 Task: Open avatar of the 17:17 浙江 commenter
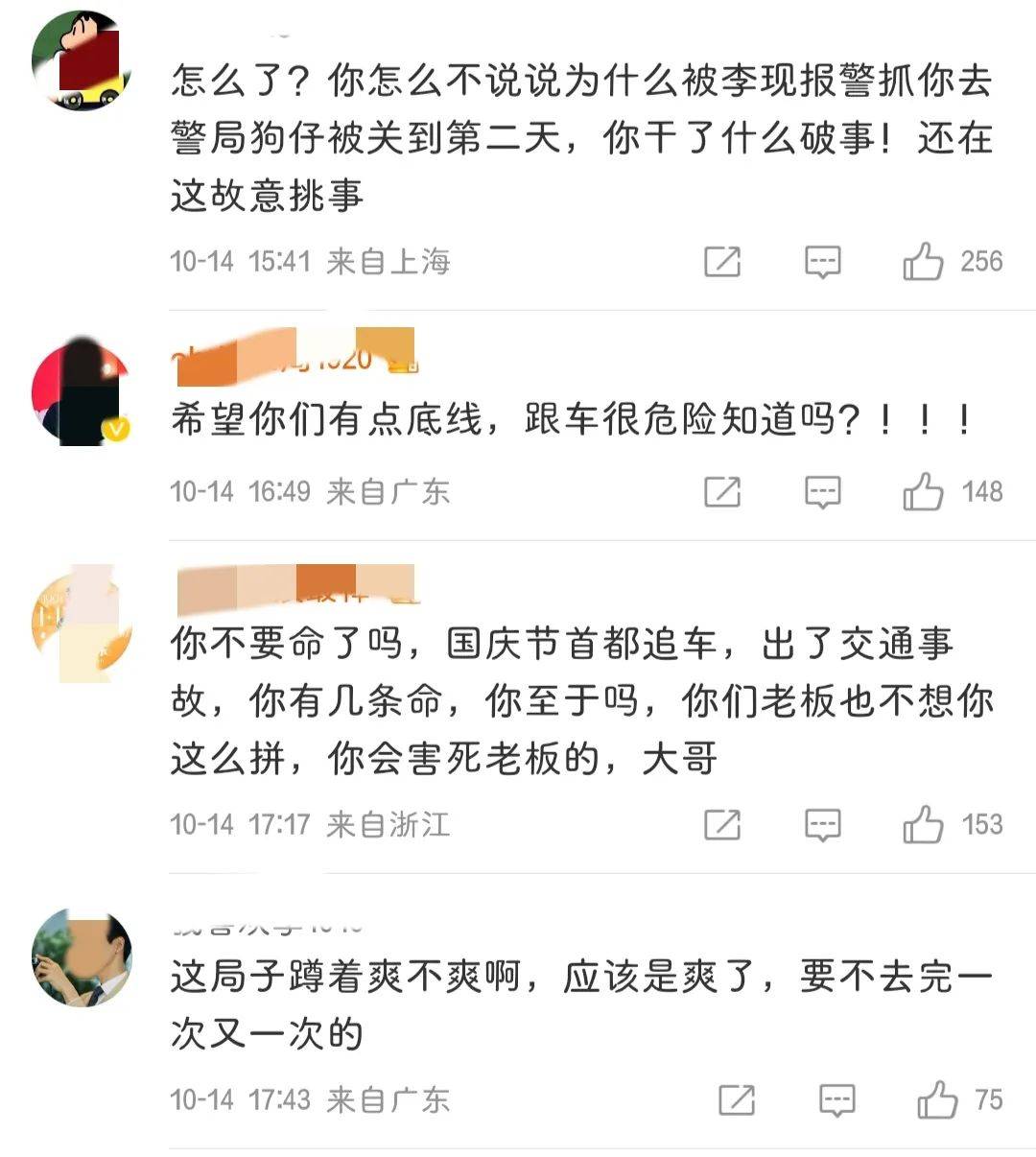tap(82, 624)
